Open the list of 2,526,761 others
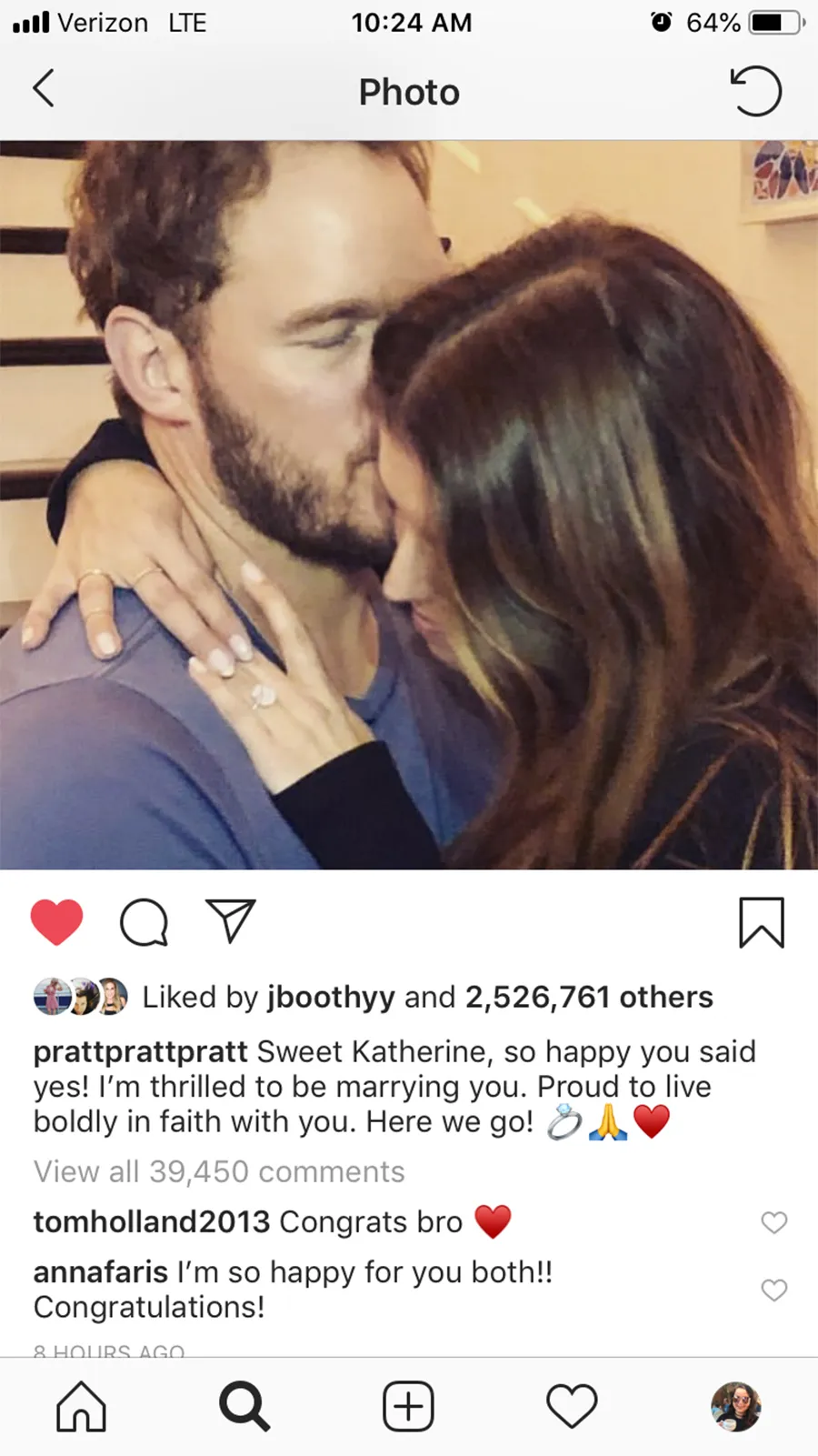 point(589,998)
